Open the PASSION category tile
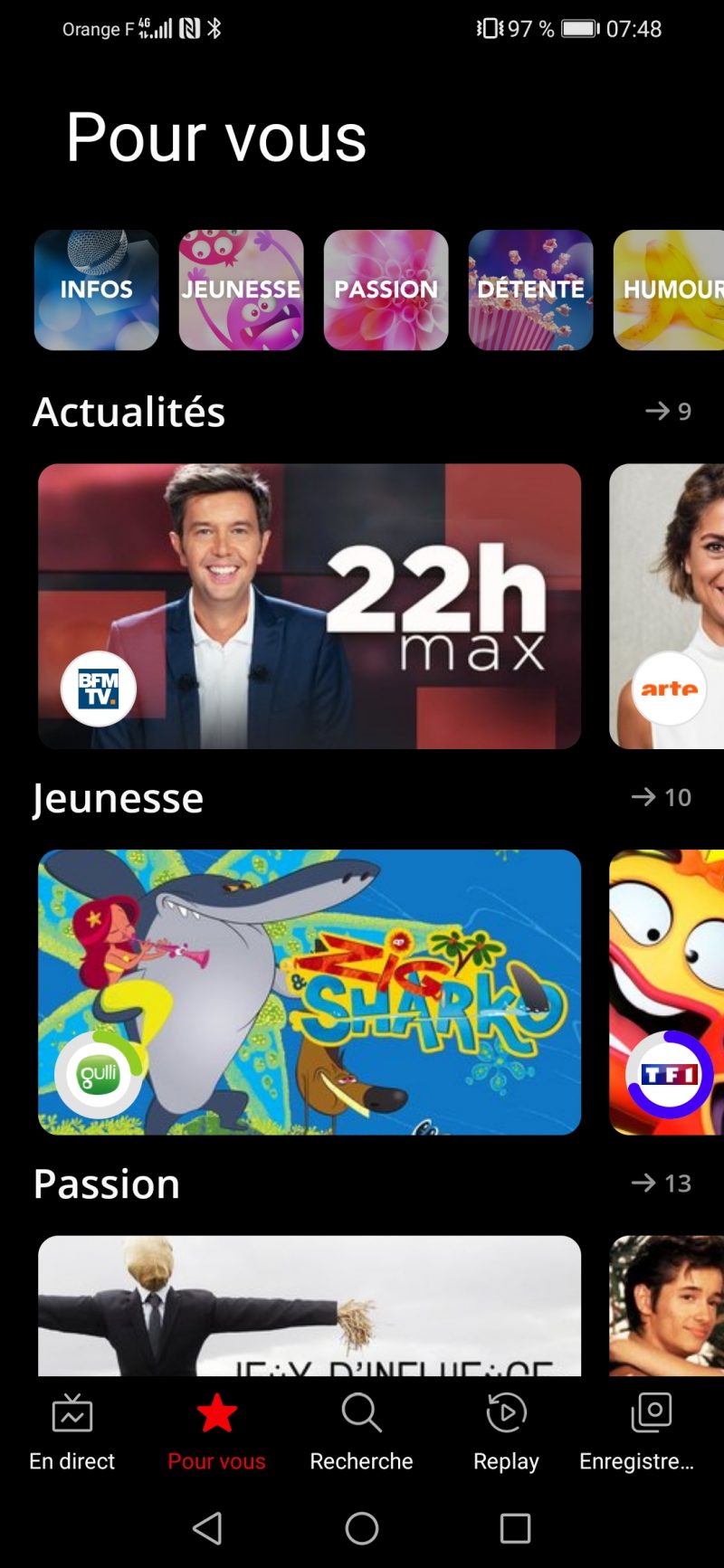 point(386,290)
